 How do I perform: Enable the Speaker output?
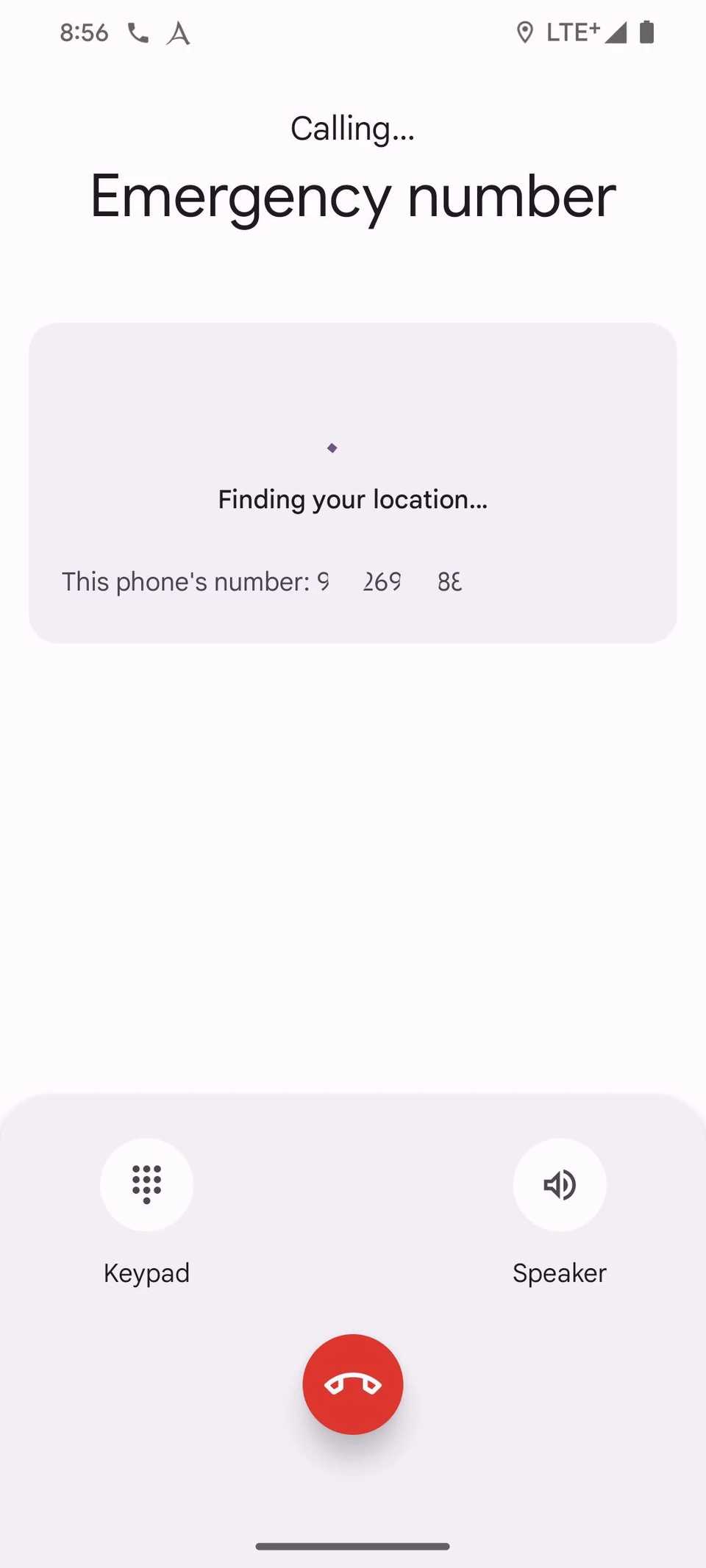click(x=560, y=1184)
